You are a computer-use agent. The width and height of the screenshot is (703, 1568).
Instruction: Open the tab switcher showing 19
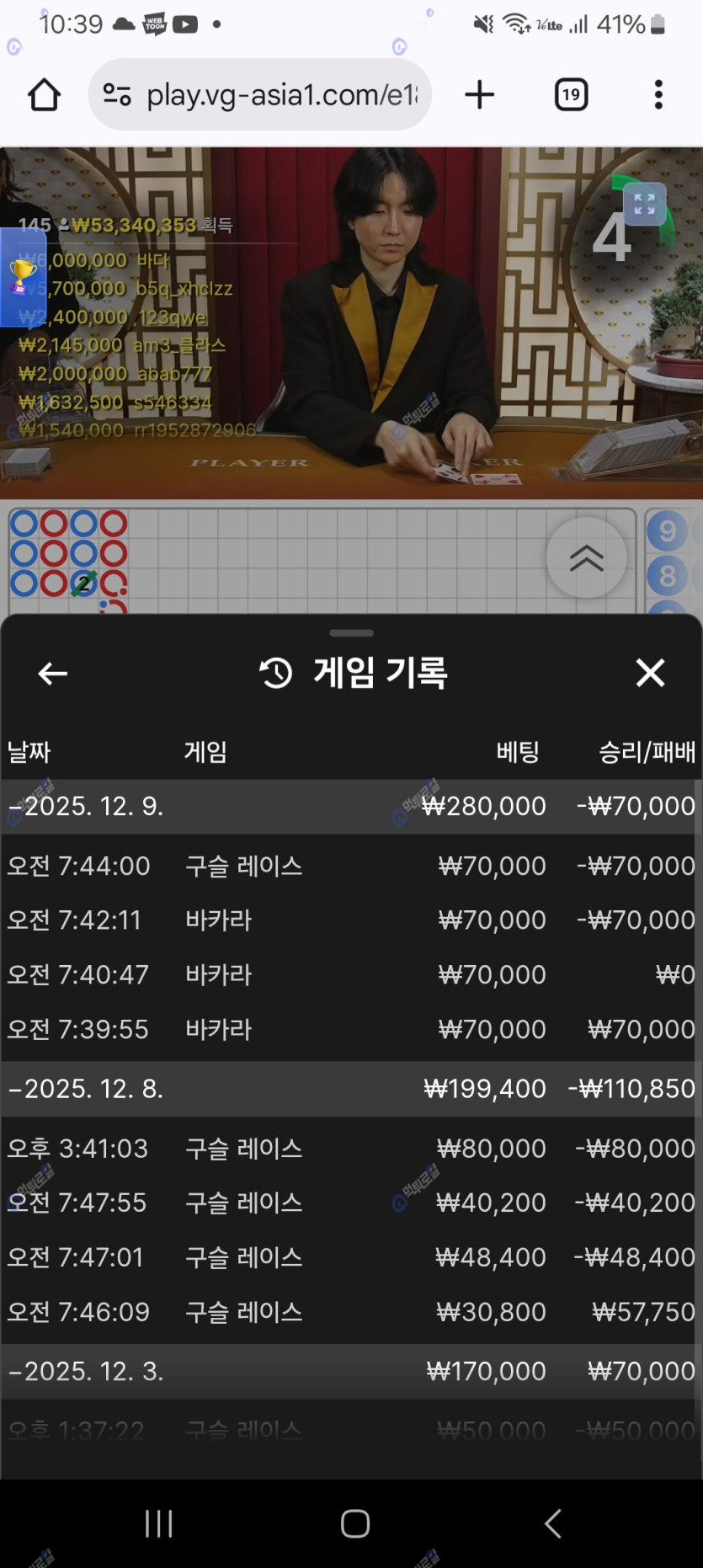tap(571, 95)
